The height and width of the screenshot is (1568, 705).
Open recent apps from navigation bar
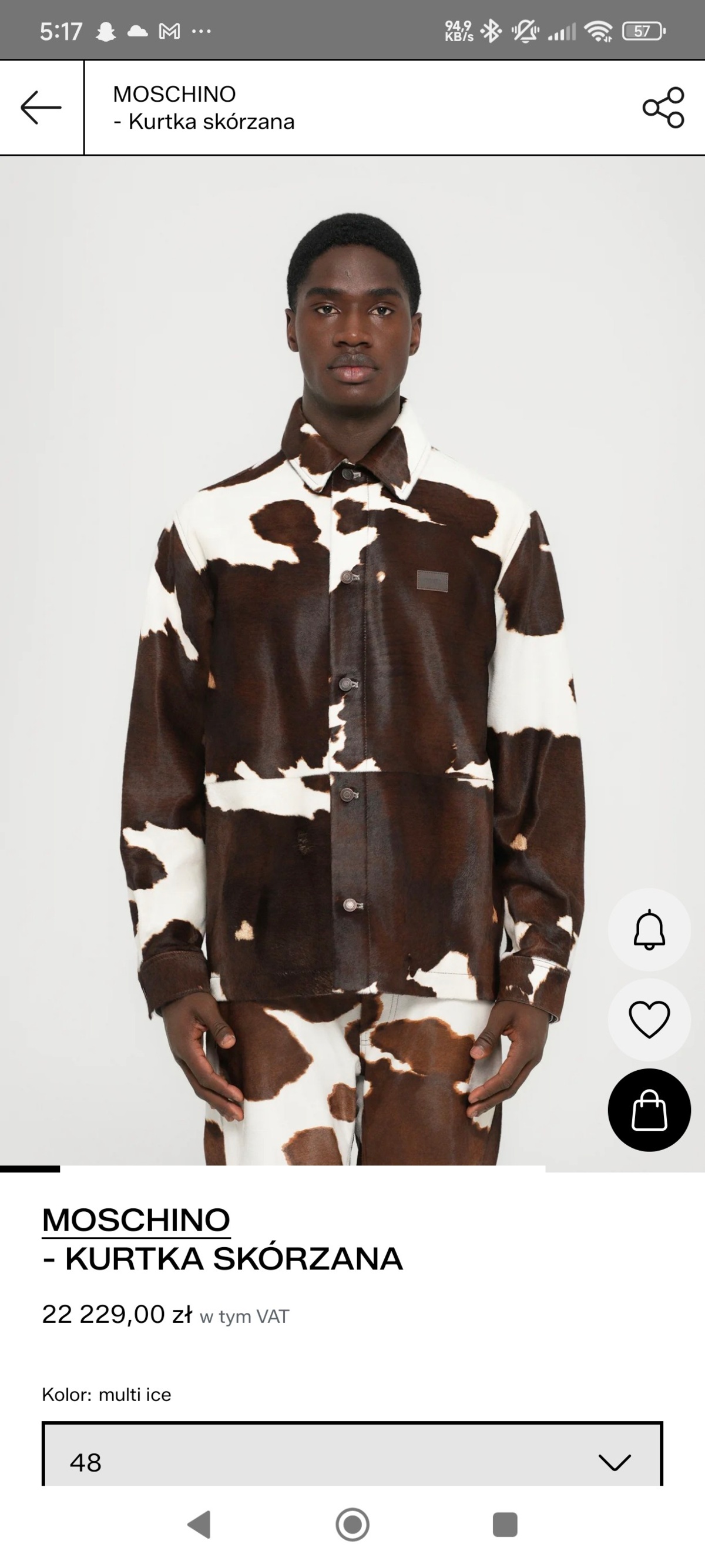pyautogui.click(x=504, y=1524)
